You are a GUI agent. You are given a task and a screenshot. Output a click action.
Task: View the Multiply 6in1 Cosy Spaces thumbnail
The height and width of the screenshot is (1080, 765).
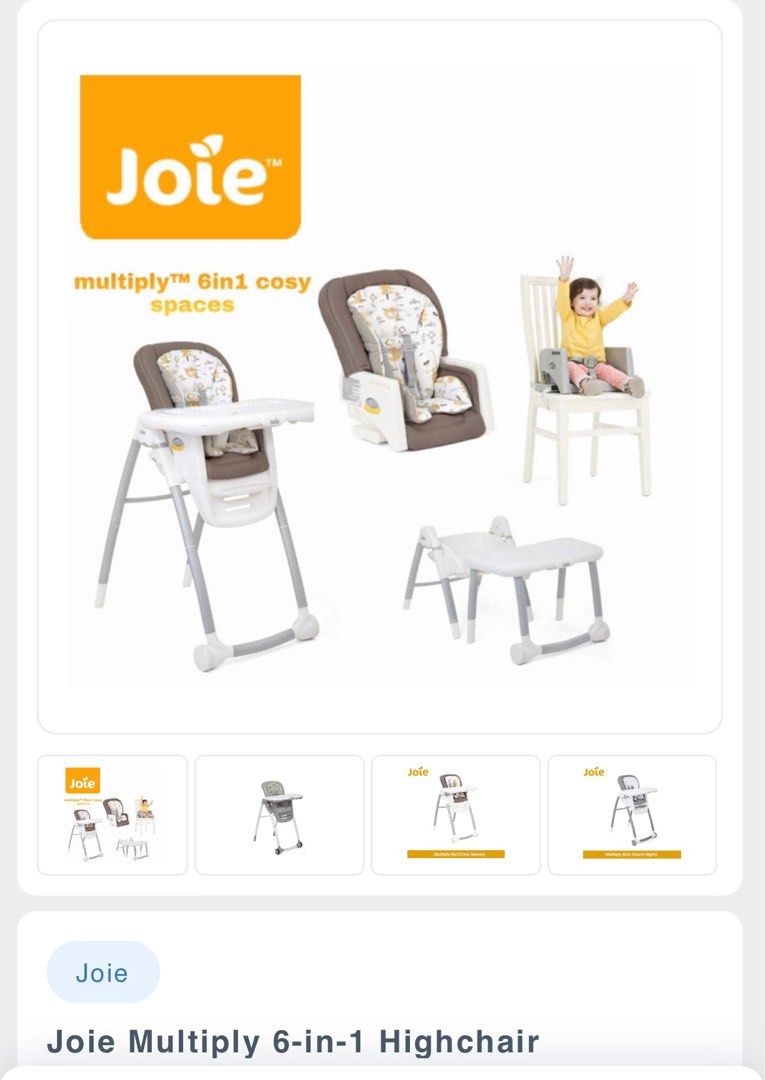pos(455,815)
